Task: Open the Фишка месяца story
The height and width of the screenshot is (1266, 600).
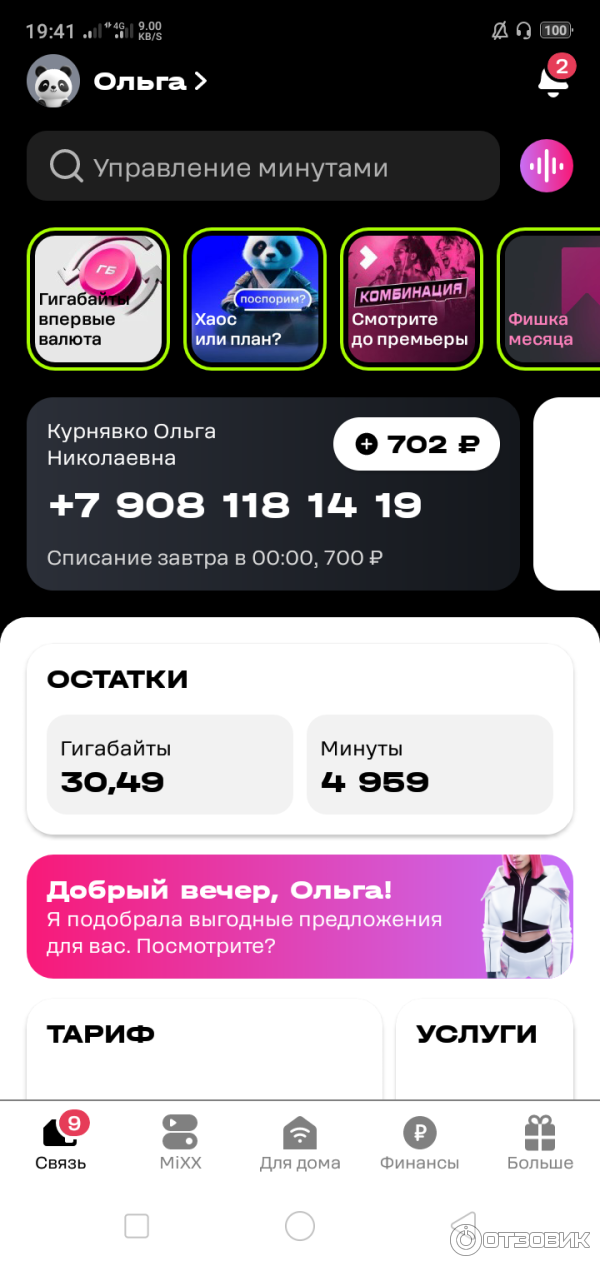Action: [x=550, y=299]
